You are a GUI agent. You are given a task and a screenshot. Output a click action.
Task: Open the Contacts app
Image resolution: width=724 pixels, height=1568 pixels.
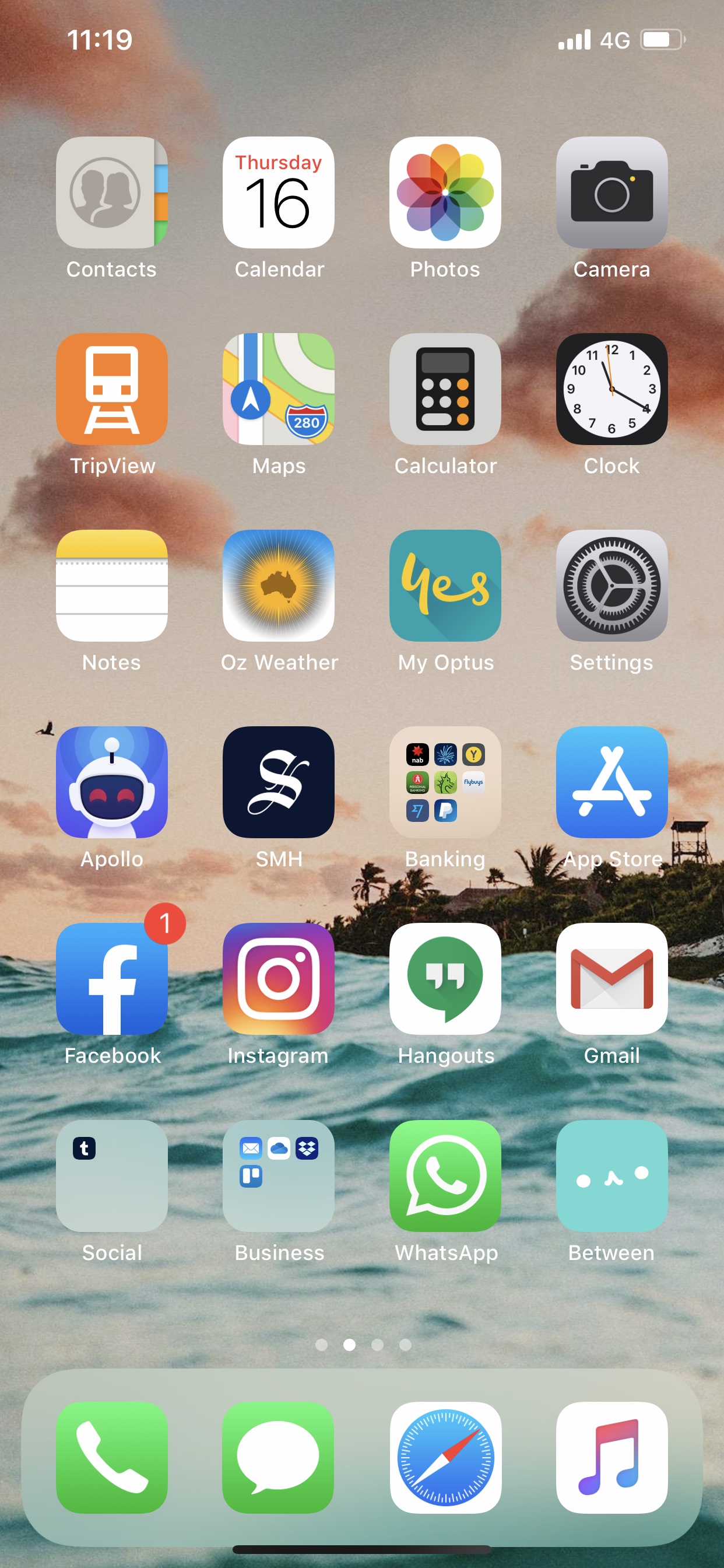(x=111, y=192)
